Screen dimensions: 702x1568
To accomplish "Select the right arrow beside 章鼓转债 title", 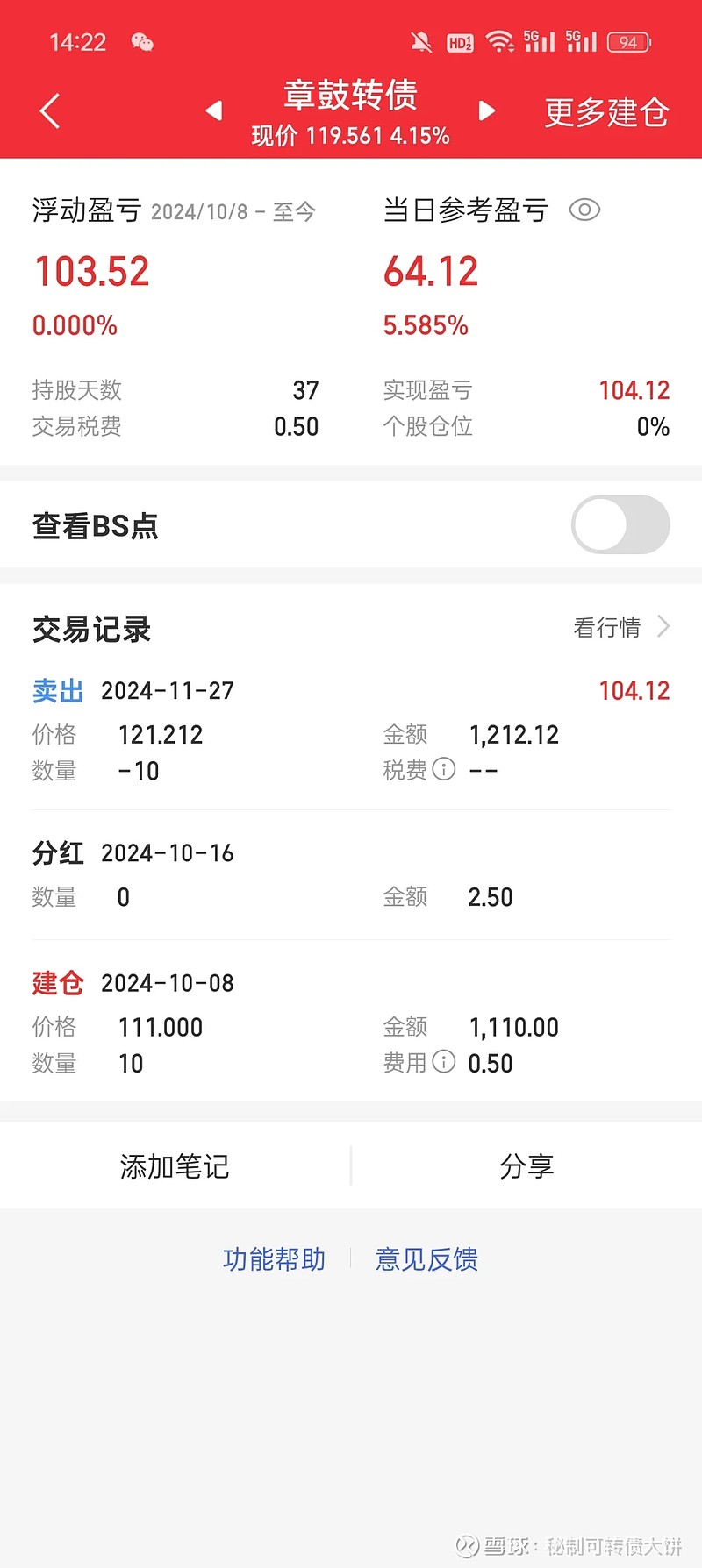I will click(x=488, y=111).
